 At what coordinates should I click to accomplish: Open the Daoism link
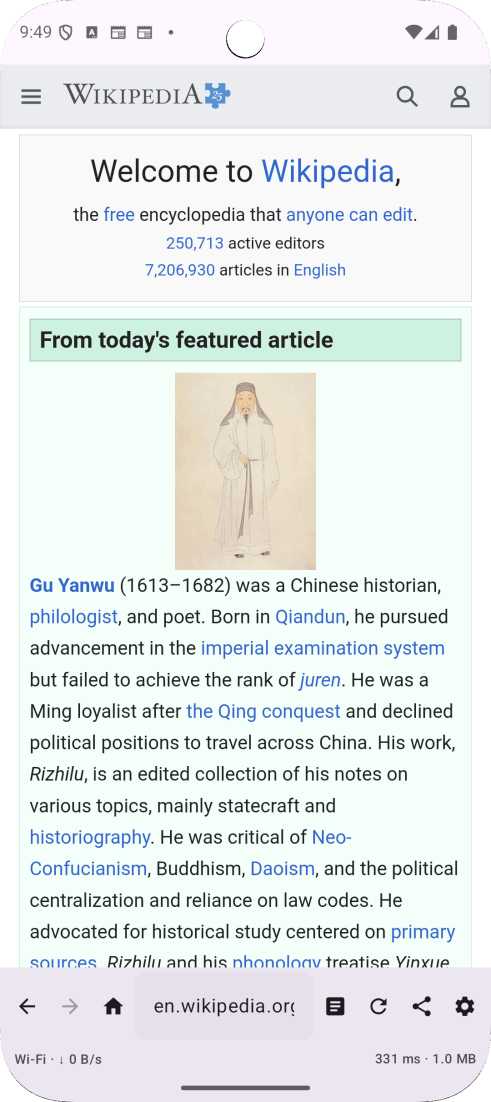click(282, 869)
